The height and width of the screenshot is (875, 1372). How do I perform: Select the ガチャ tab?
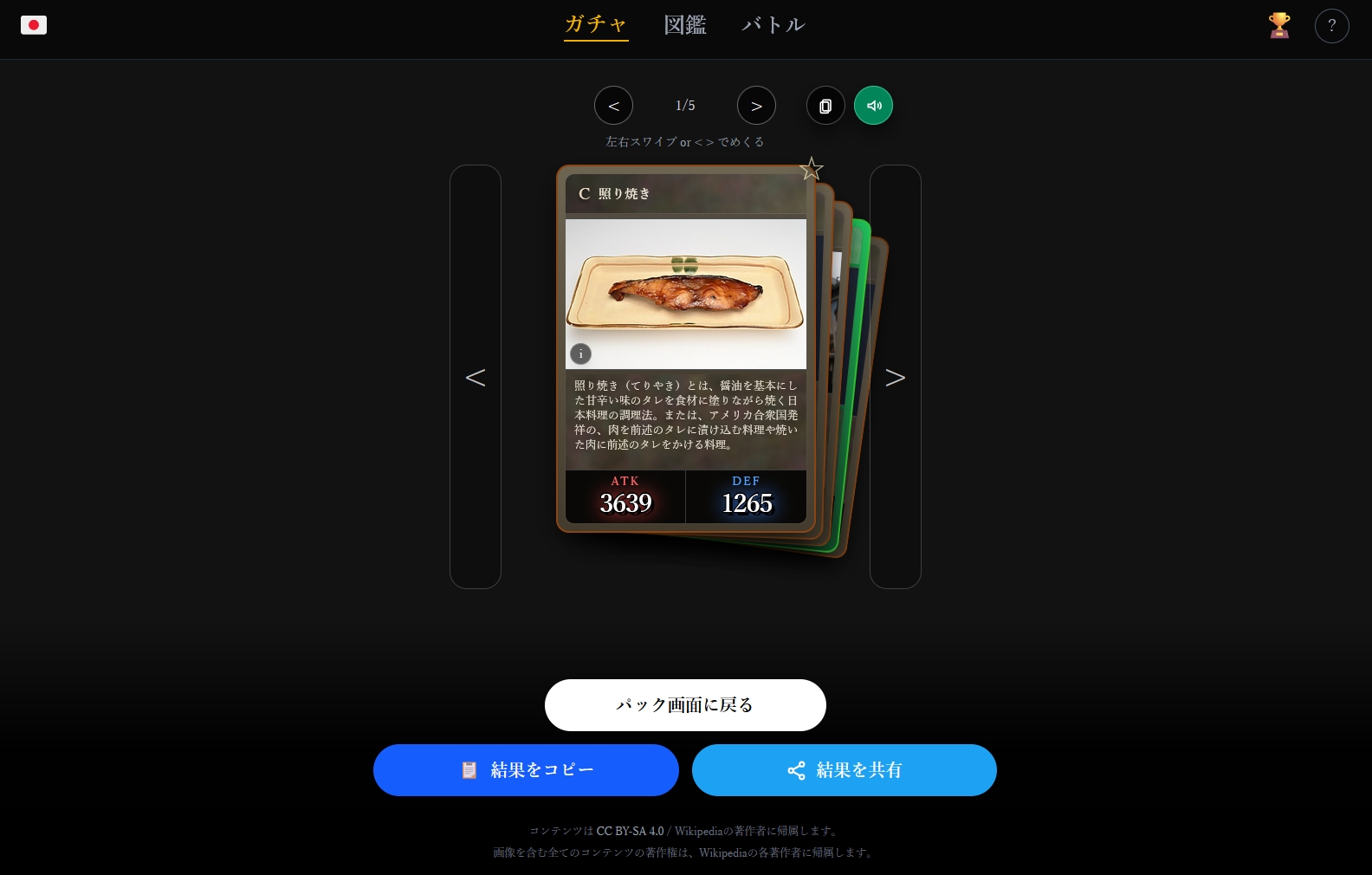pyautogui.click(x=596, y=25)
